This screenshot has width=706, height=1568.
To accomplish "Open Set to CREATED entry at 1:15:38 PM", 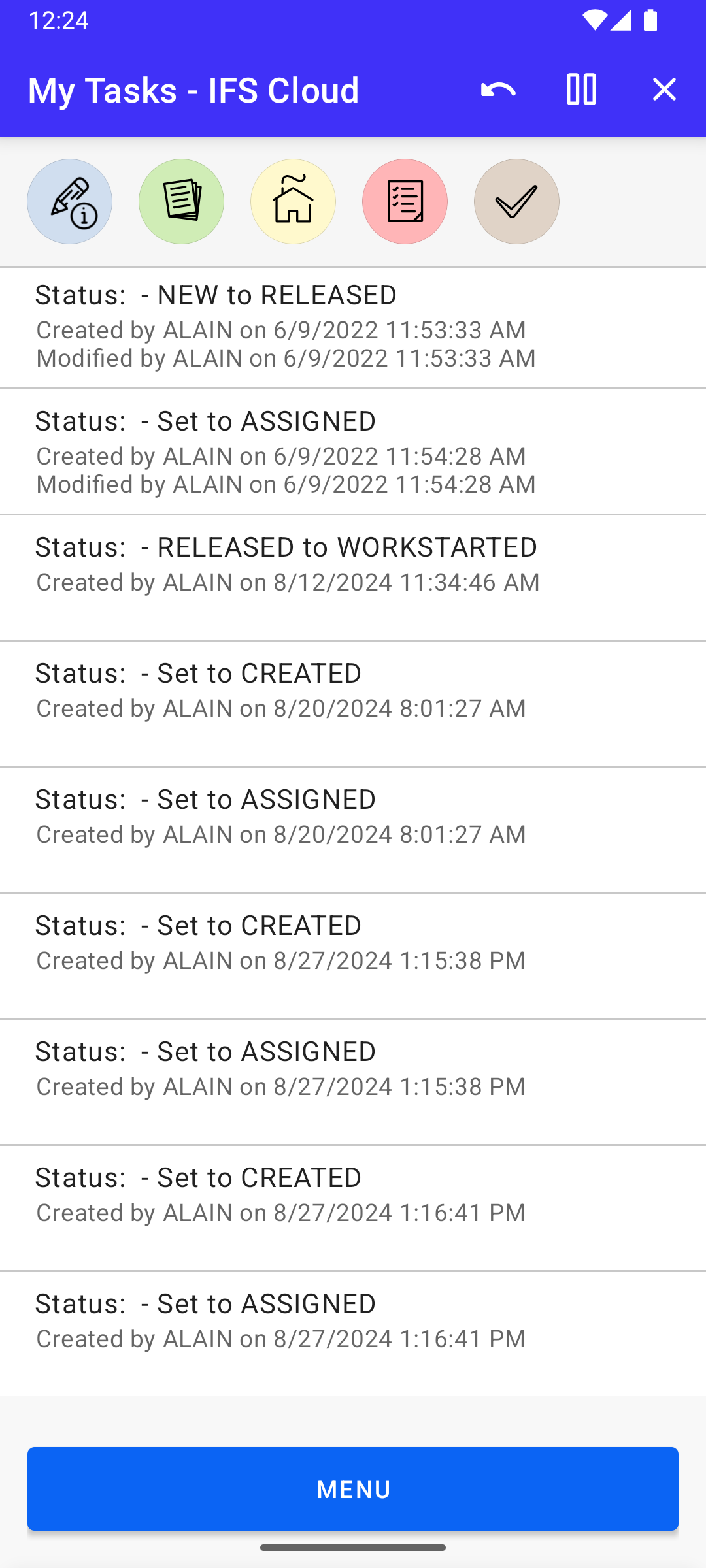I will click(x=353, y=956).
